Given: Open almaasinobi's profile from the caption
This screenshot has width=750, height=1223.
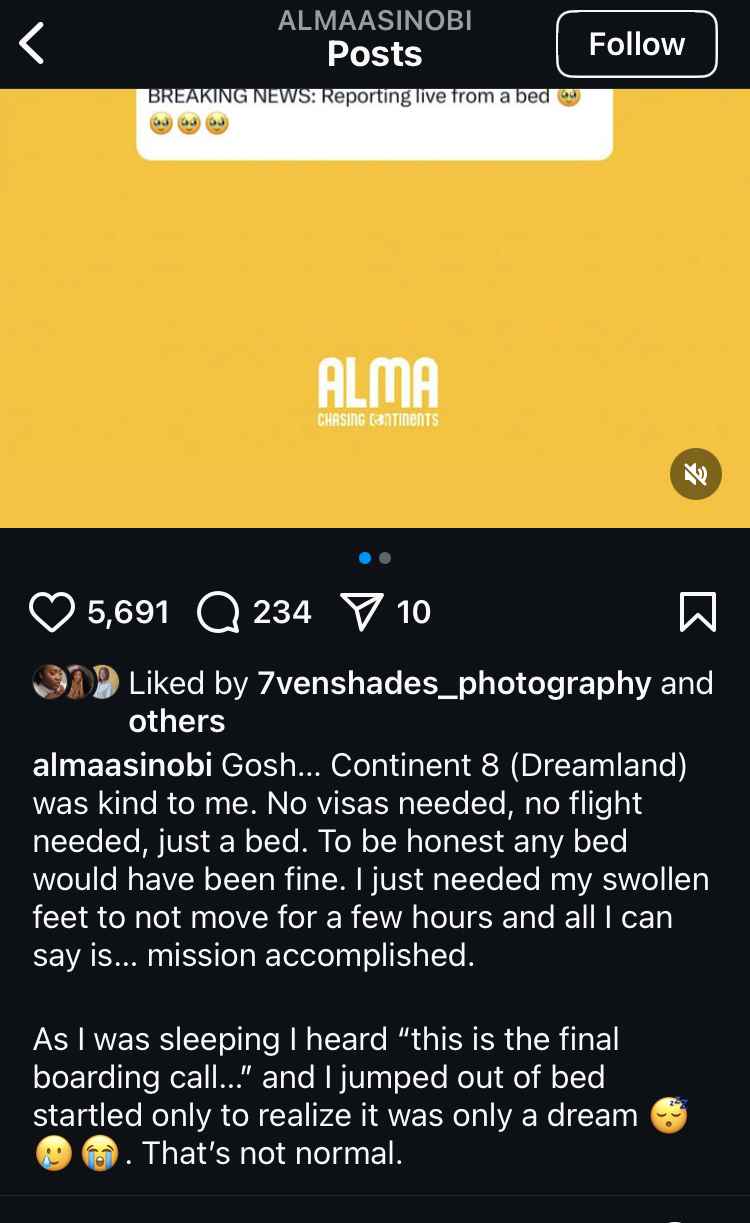Looking at the screenshot, I should click(x=123, y=766).
